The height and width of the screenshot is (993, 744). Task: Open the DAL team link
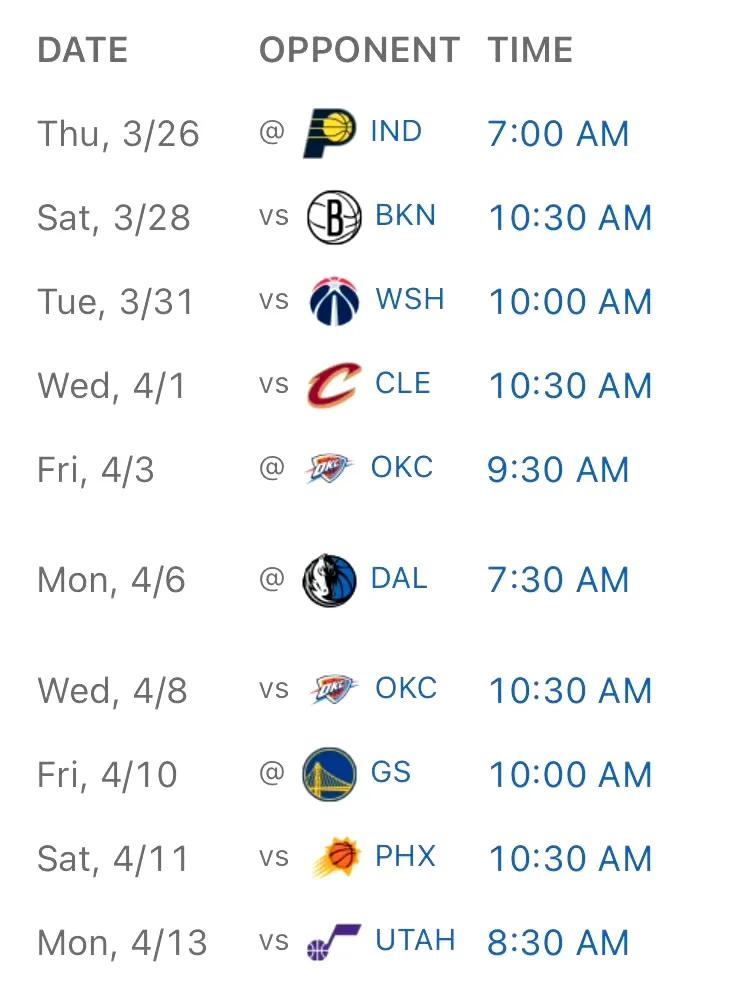pyautogui.click(x=399, y=578)
